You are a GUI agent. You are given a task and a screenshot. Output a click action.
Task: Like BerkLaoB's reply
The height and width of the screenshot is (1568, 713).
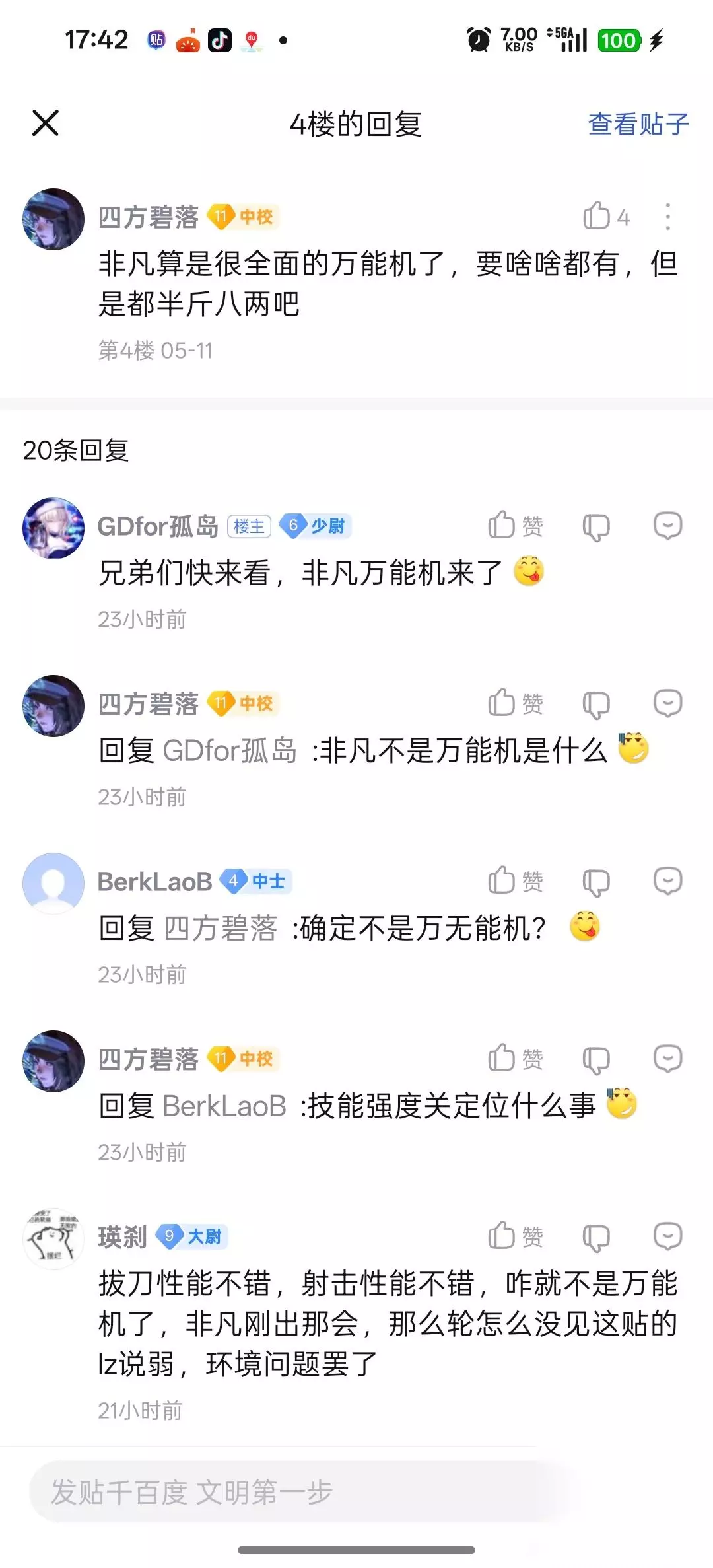[x=516, y=881]
